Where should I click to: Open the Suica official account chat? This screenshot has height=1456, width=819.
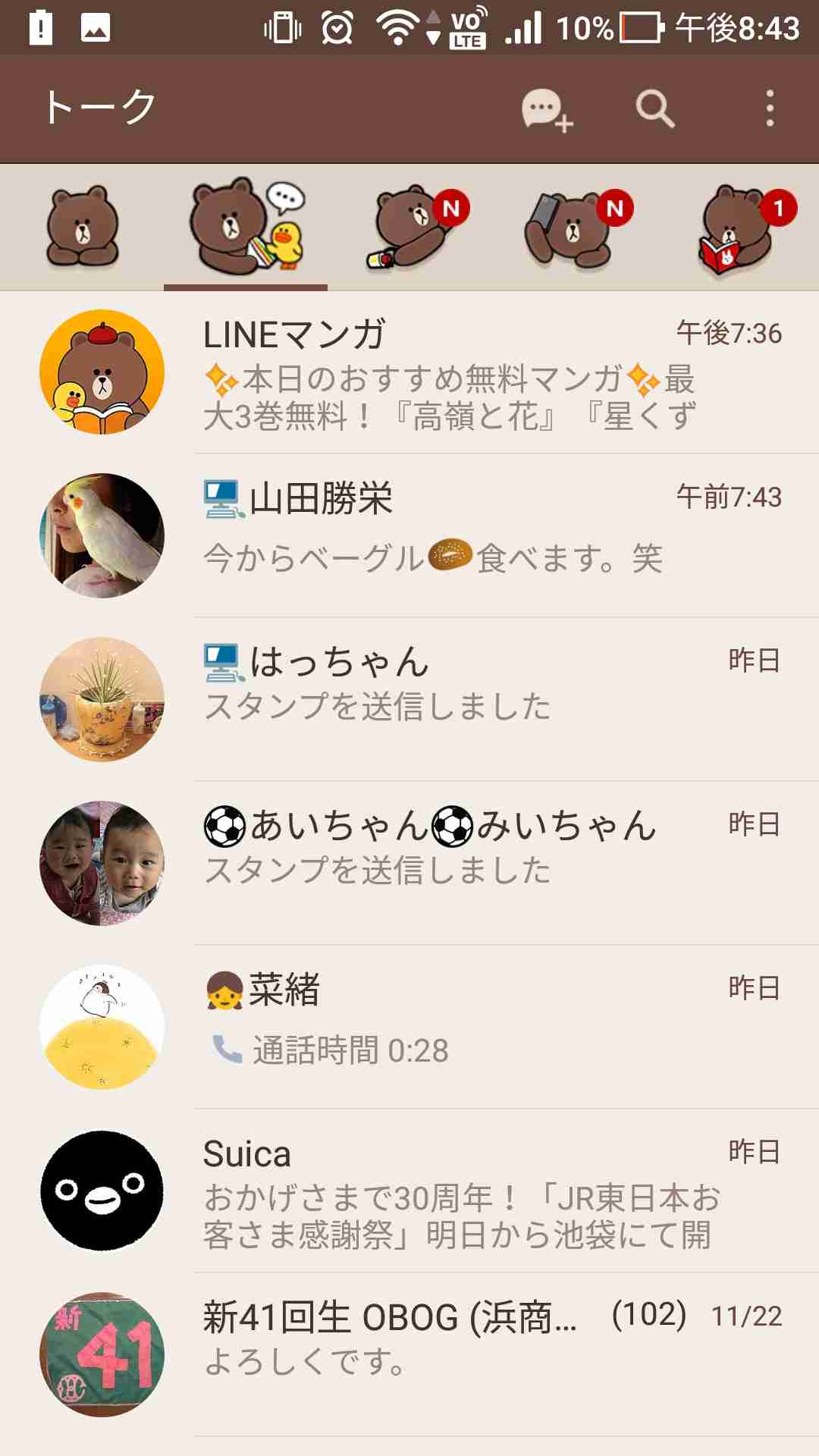click(x=409, y=1191)
